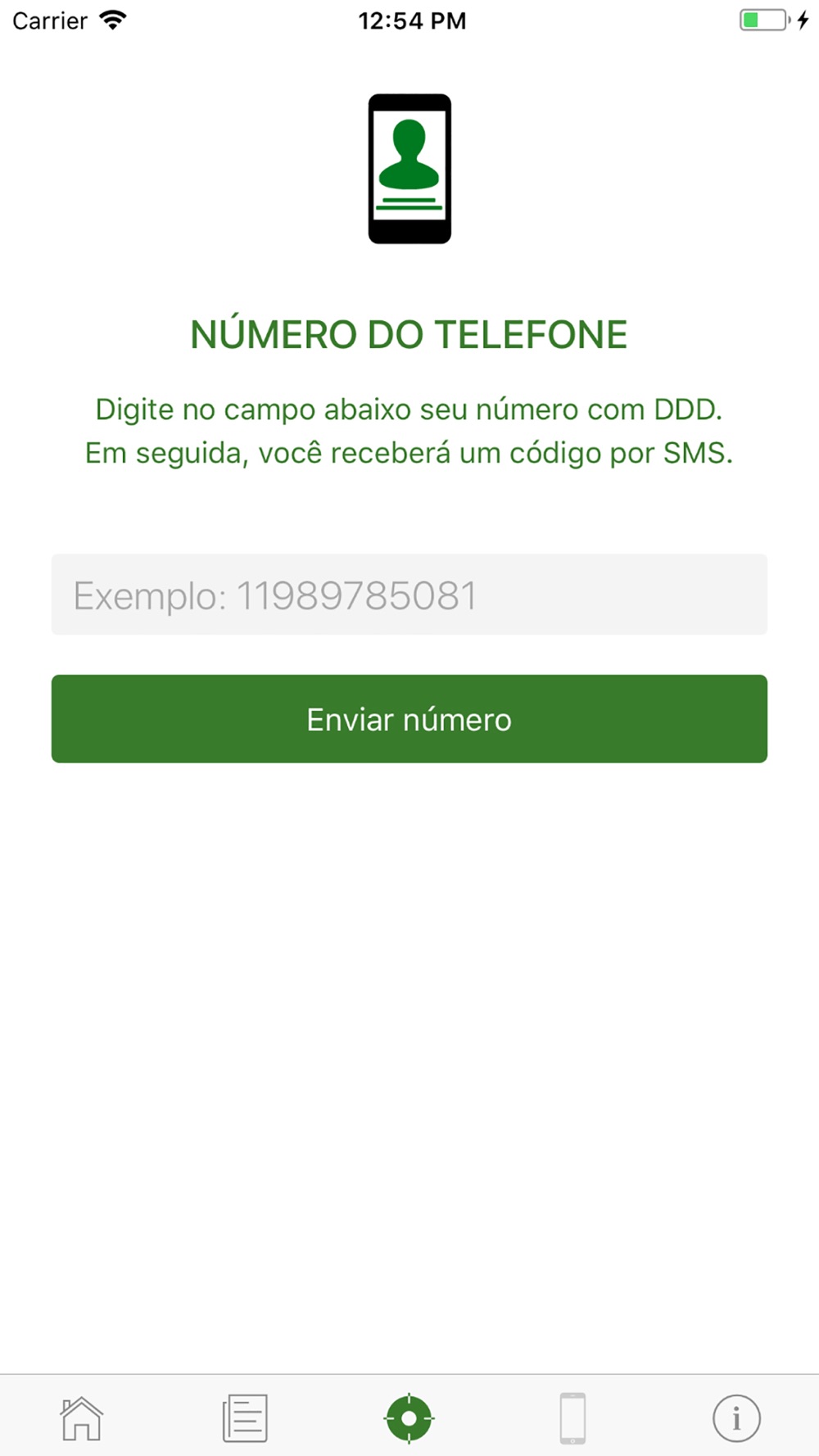Tap the Enviar número button

(409, 719)
